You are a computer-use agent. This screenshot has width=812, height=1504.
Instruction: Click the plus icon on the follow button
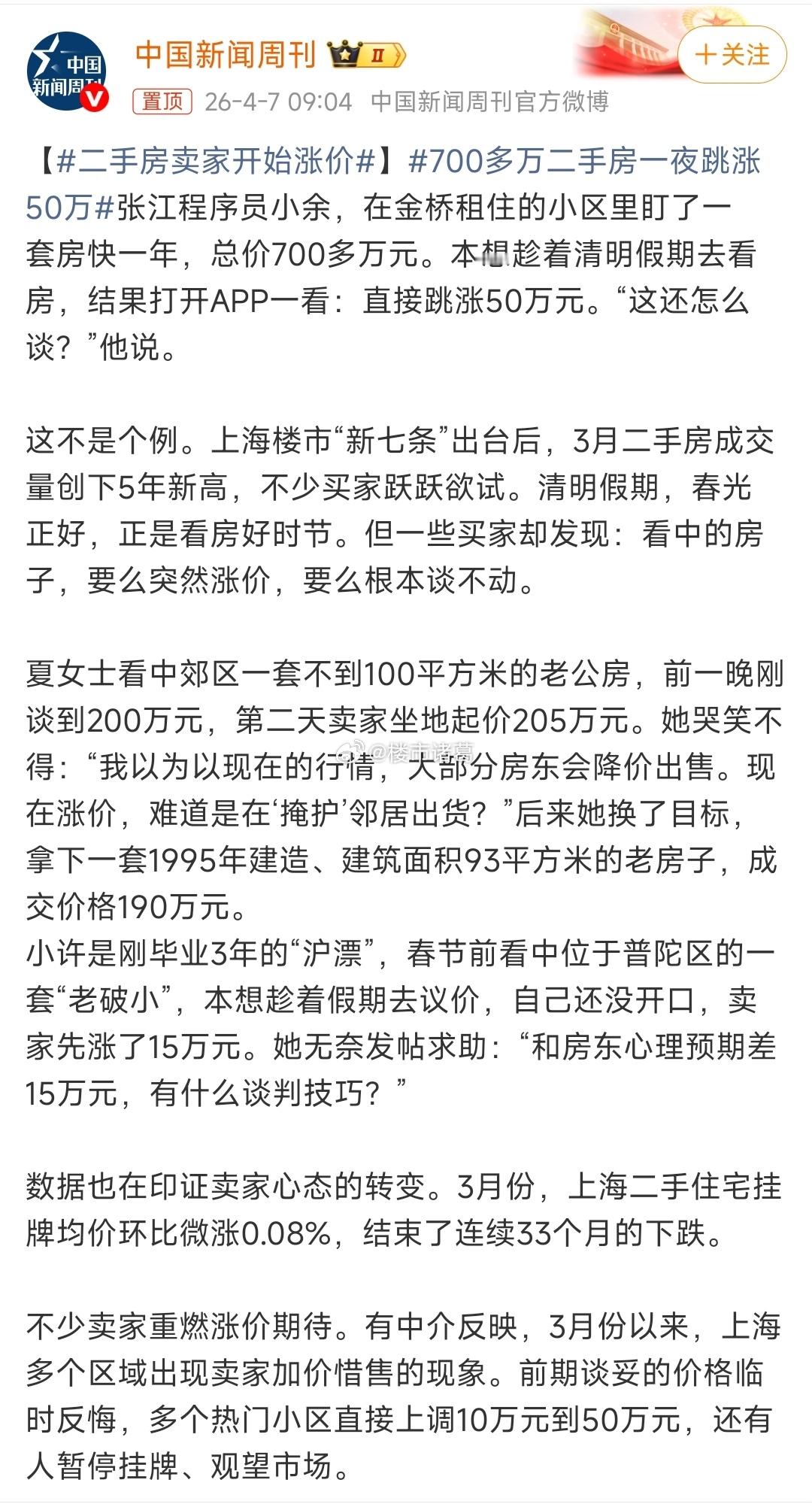(707, 53)
